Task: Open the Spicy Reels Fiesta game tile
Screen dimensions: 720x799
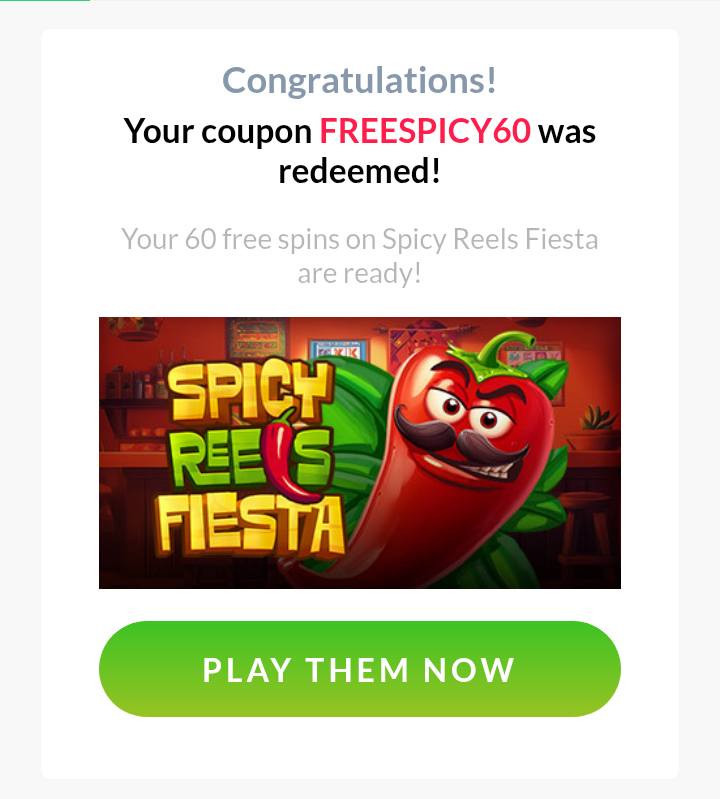Action: click(x=359, y=453)
